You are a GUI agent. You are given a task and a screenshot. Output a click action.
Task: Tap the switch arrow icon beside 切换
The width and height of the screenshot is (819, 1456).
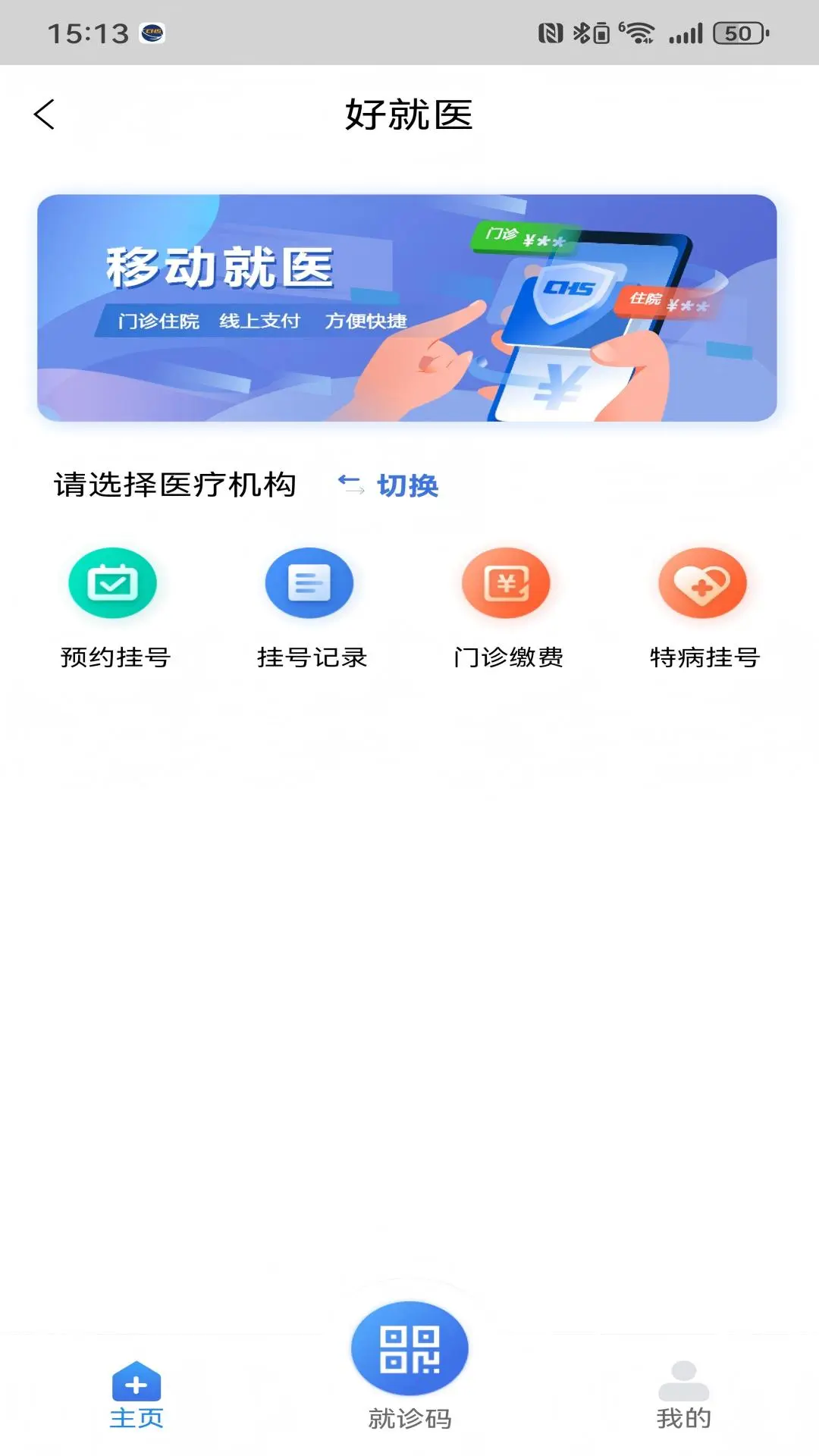350,485
